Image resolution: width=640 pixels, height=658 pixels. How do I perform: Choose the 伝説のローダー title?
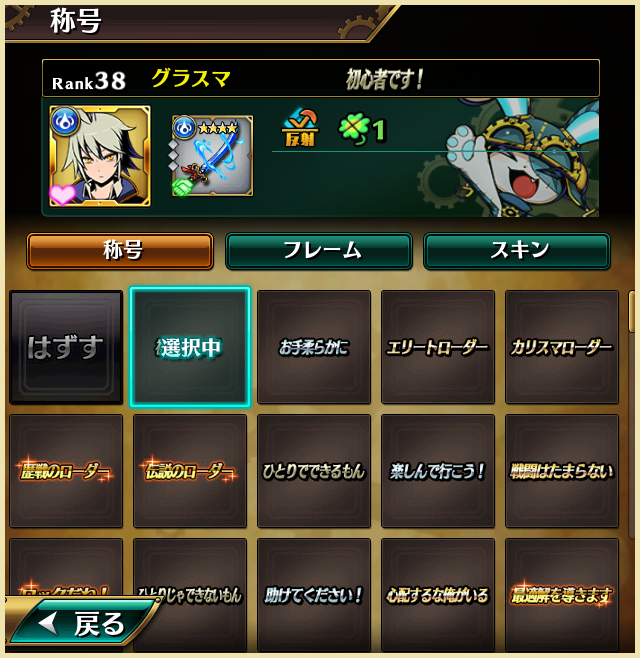tap(190, 471)
